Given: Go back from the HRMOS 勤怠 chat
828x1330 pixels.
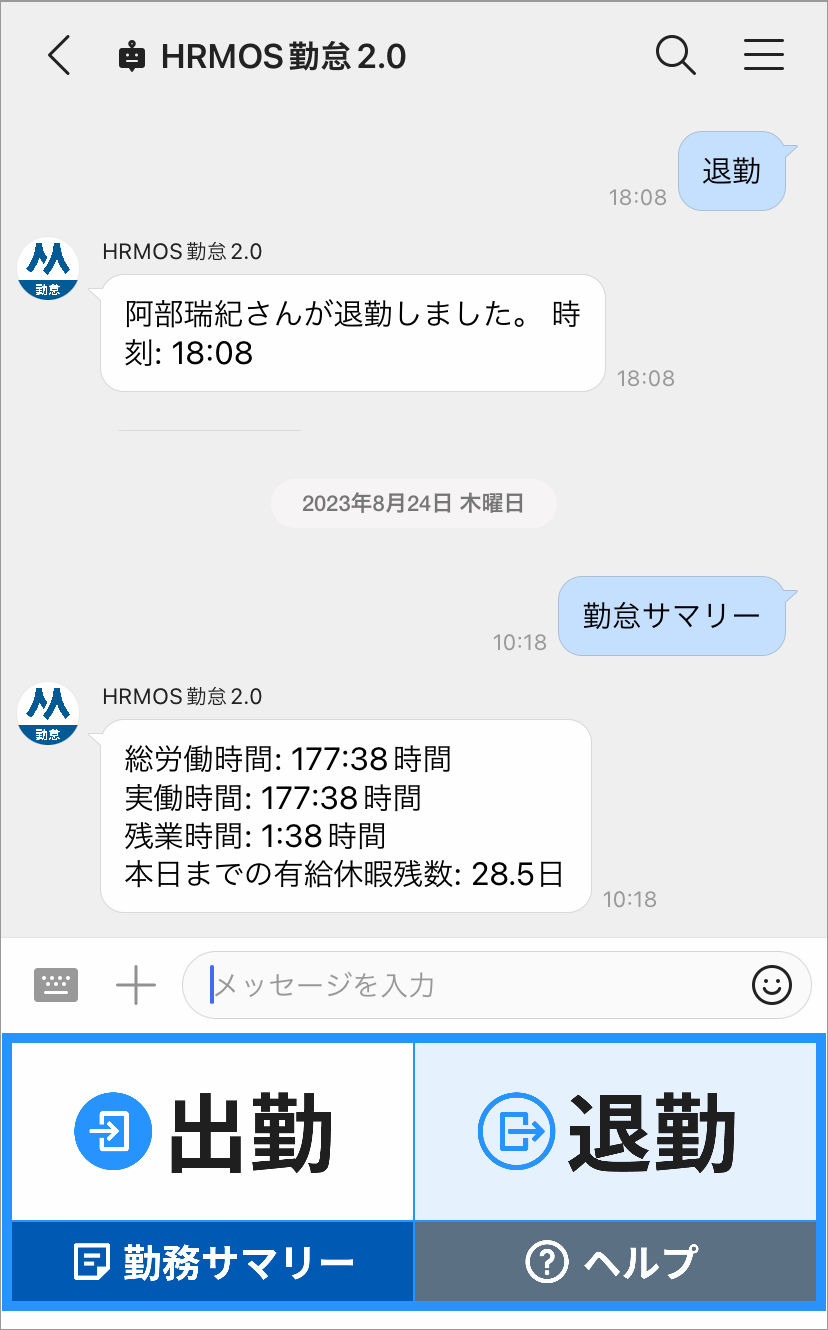Looking at the screenshot, I should 60,56.
